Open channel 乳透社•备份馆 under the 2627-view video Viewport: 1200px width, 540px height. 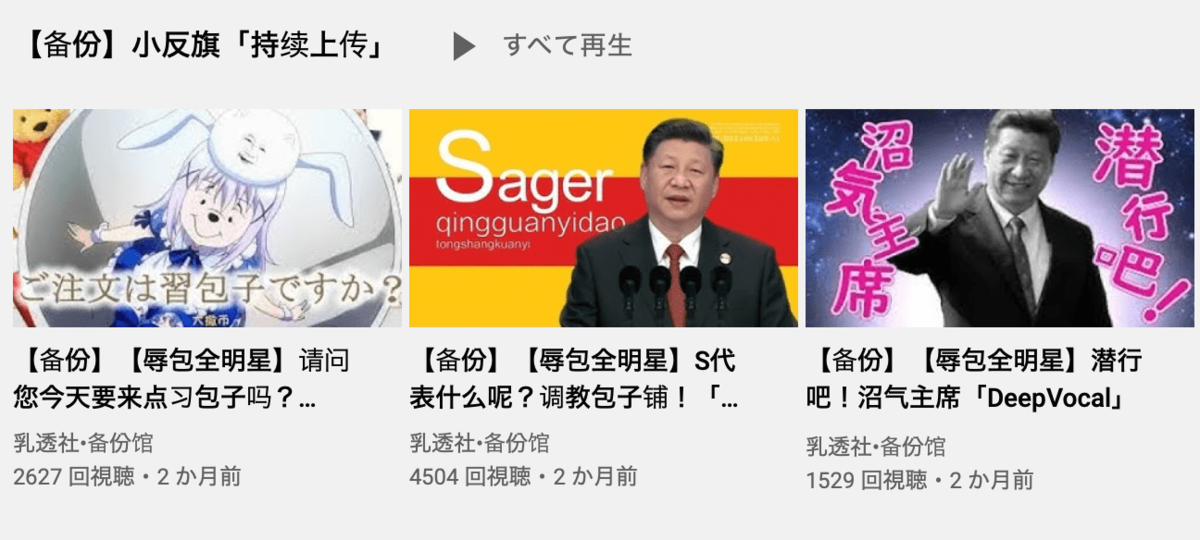click(x=84, y=444)
